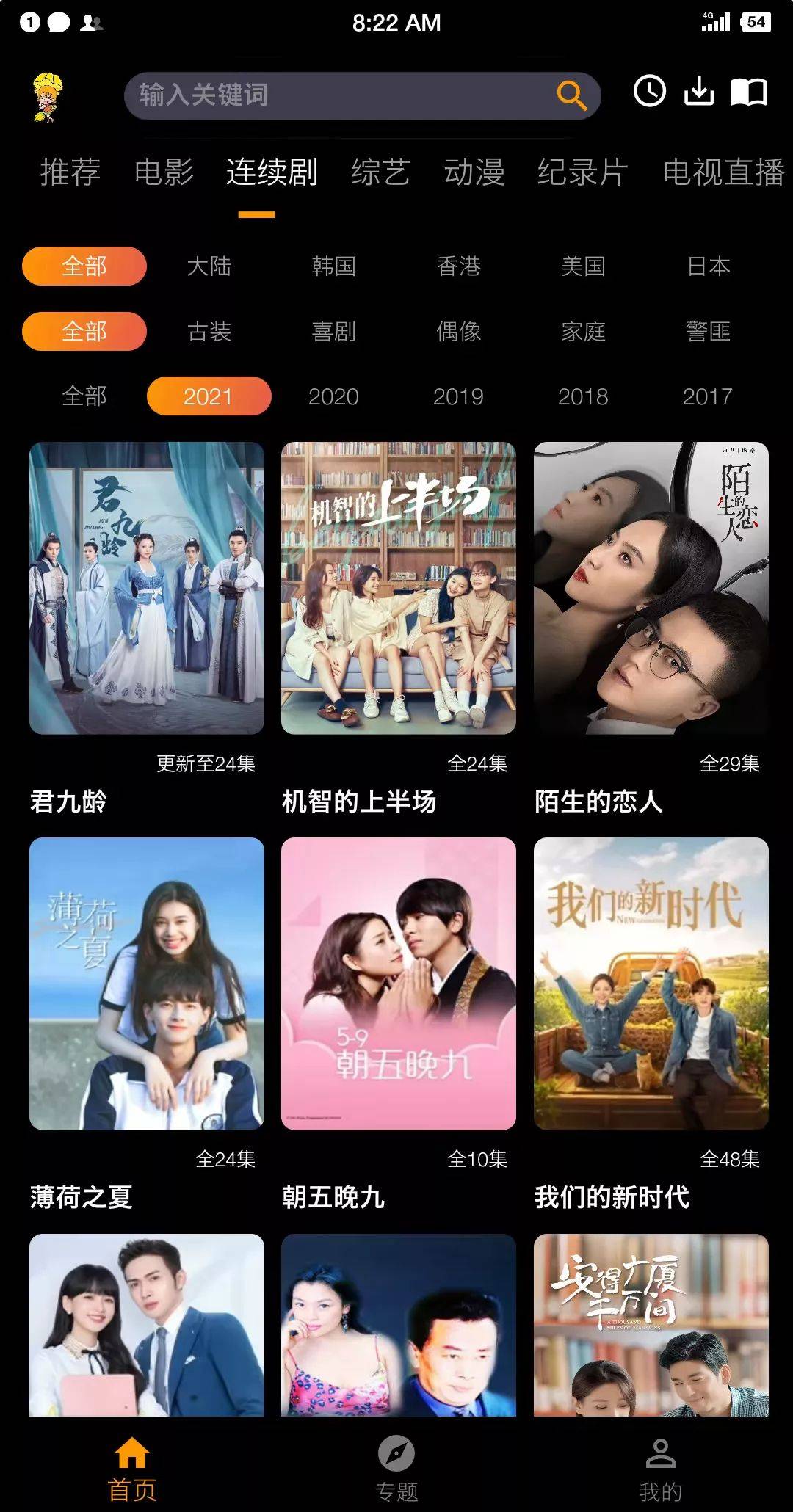Open the drama 机智的上半场
Image resolution: width=793 pixels, height=1512 pixels.
pos(399,587)
